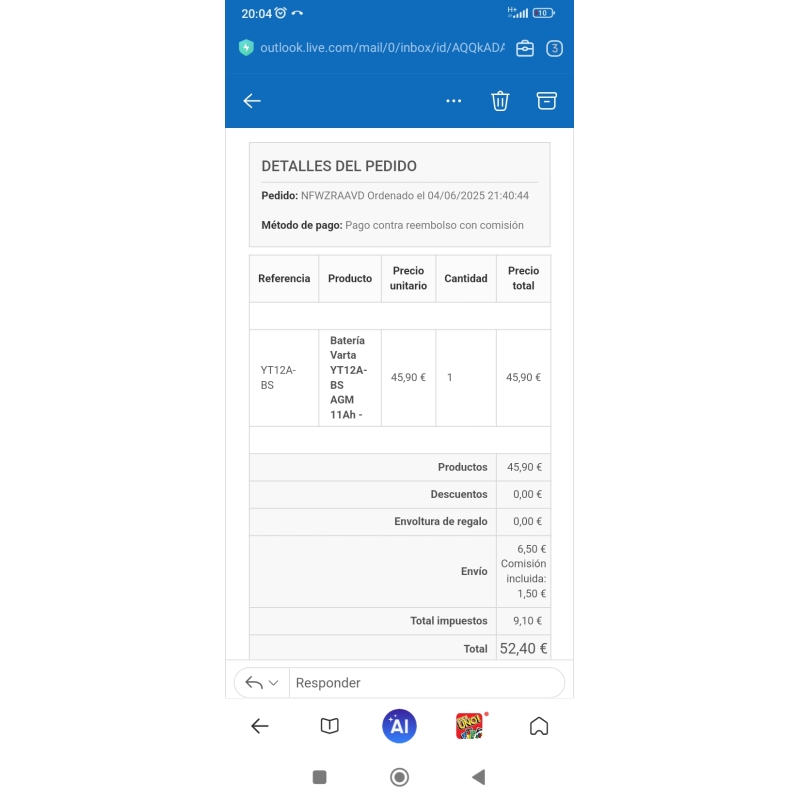Open the browser tabs counter

555,48
